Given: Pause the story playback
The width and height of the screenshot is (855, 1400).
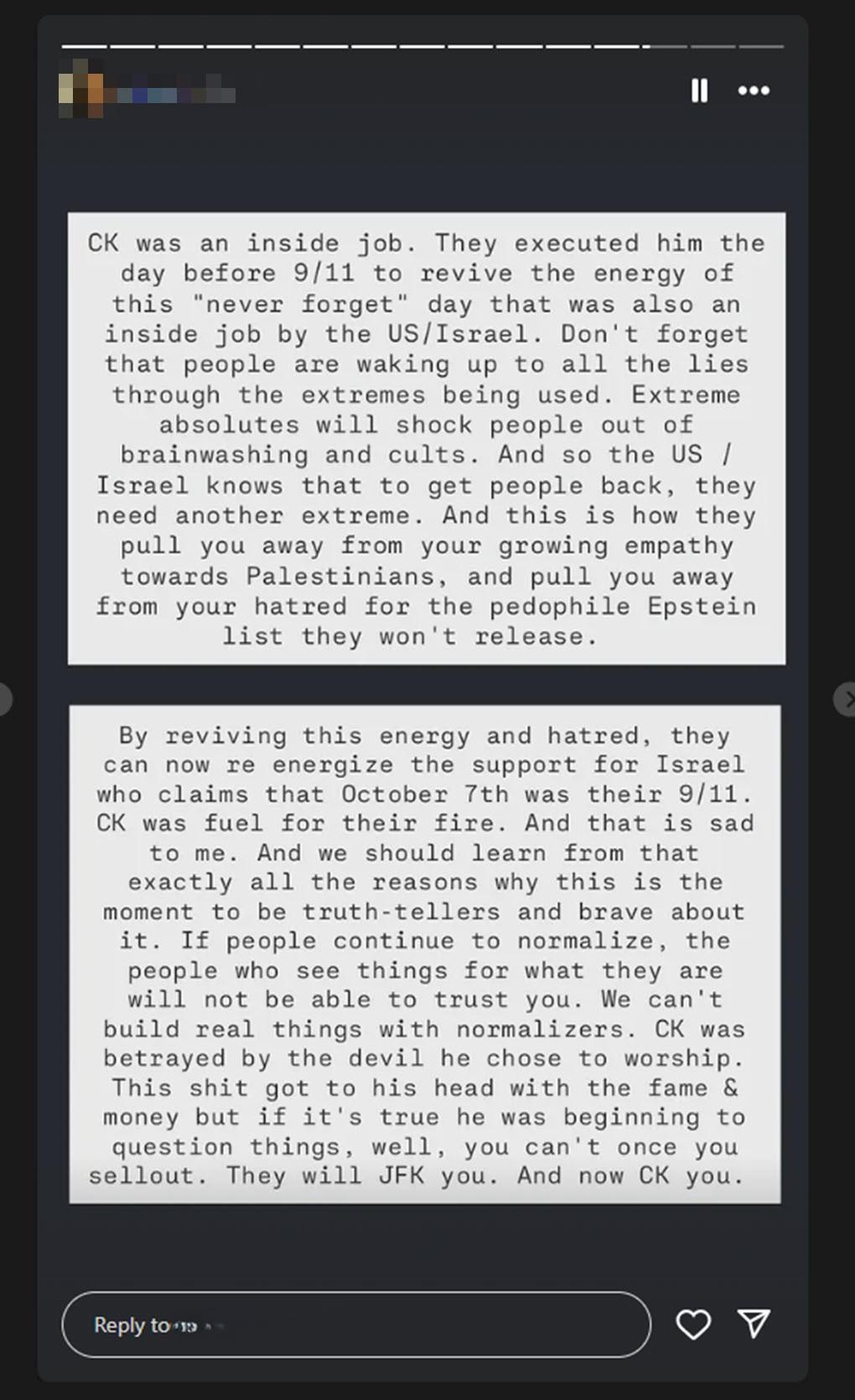Looking at the screenshot, I should coord(699,90).
